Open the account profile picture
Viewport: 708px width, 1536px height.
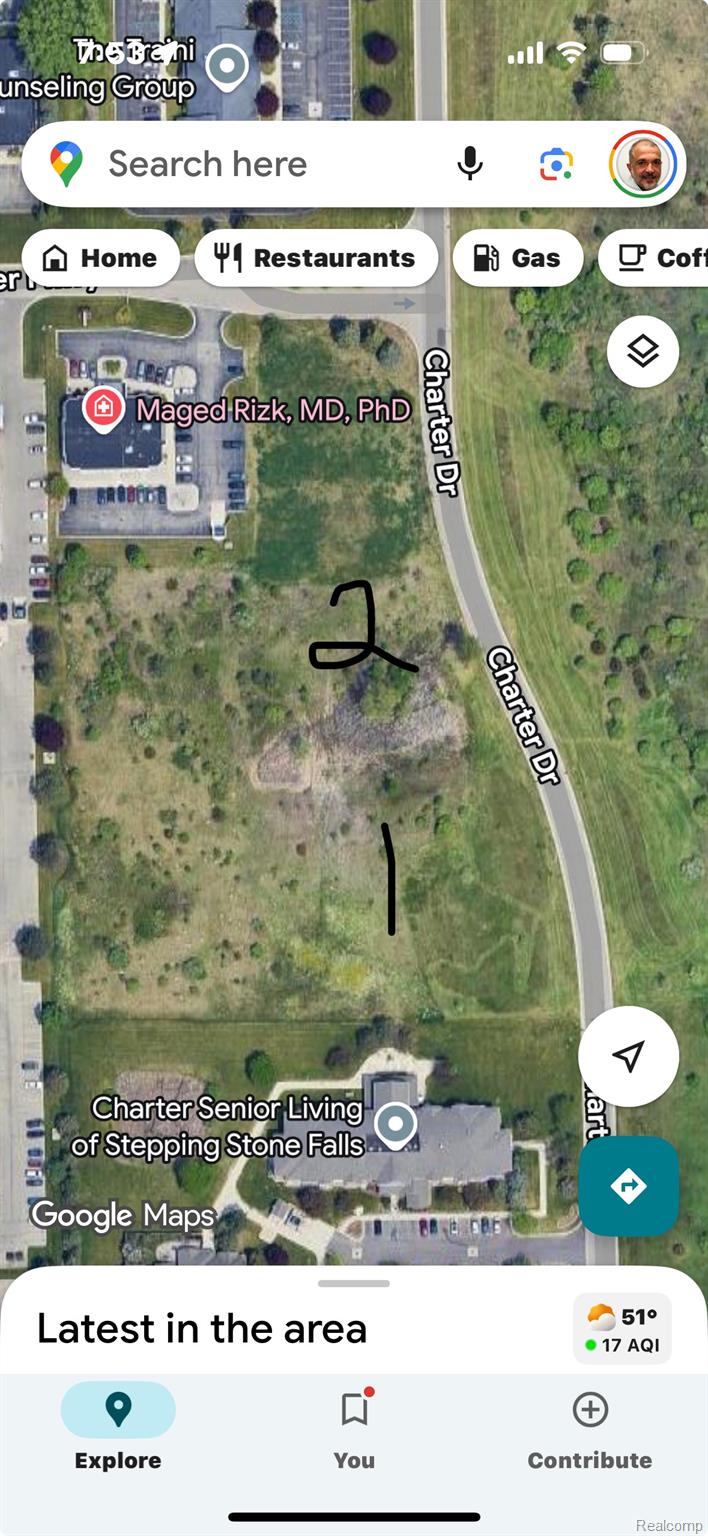pos(643,164)
